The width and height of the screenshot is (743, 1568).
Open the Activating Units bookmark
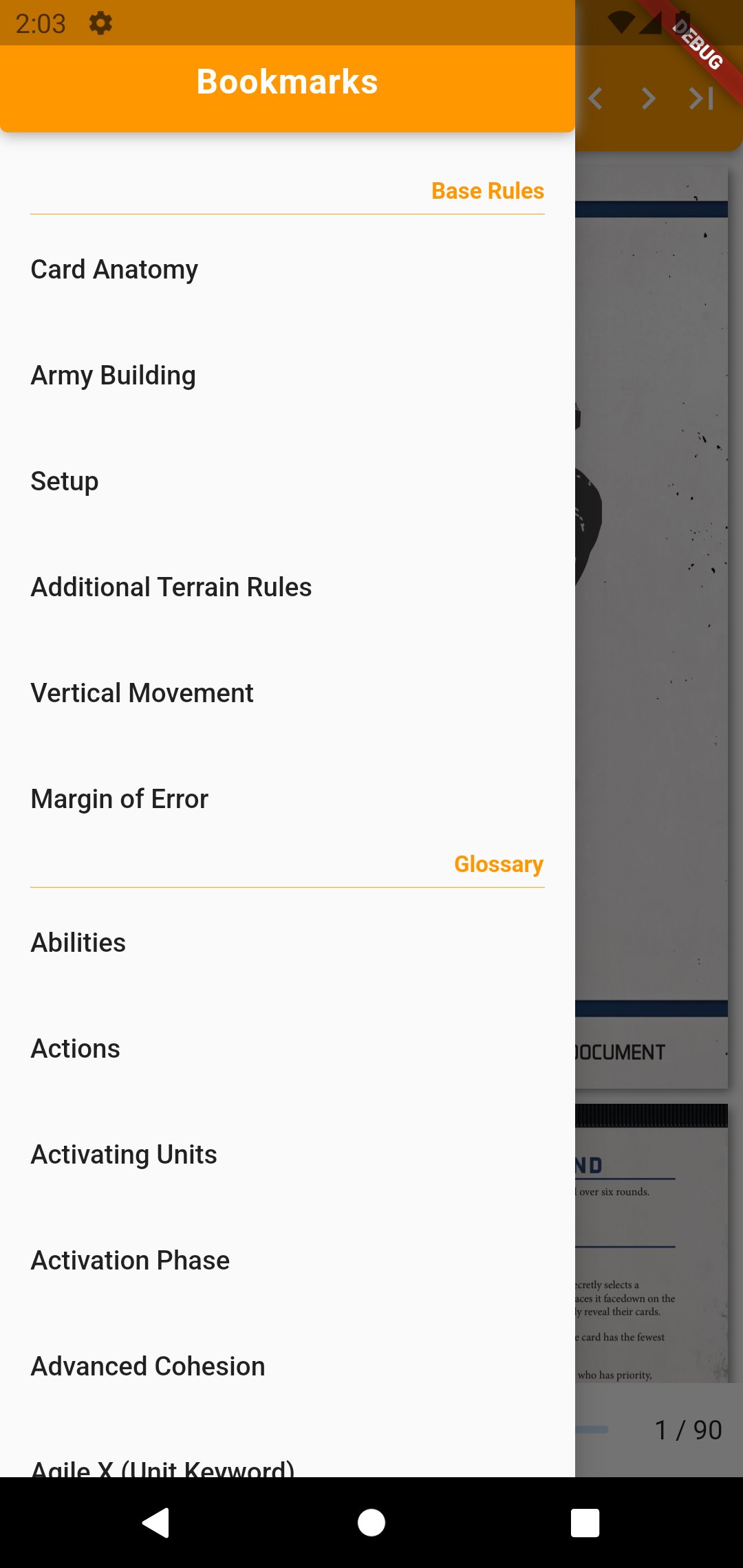click(124, 1154)
